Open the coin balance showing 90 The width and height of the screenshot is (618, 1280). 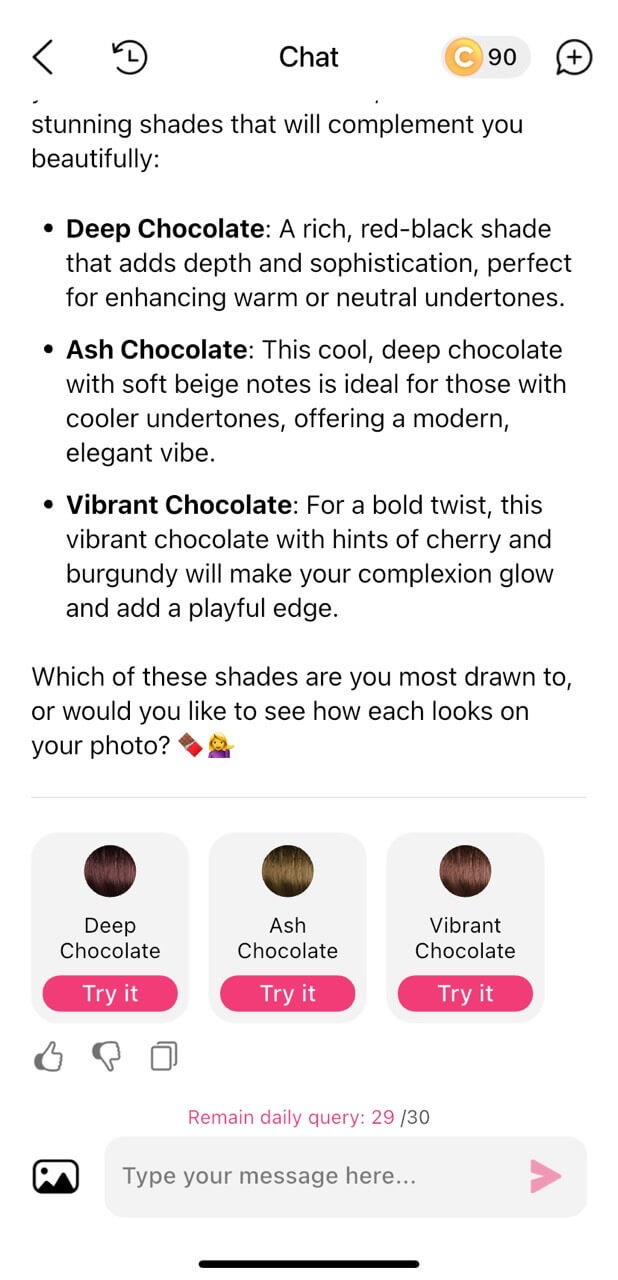(485, 58)
